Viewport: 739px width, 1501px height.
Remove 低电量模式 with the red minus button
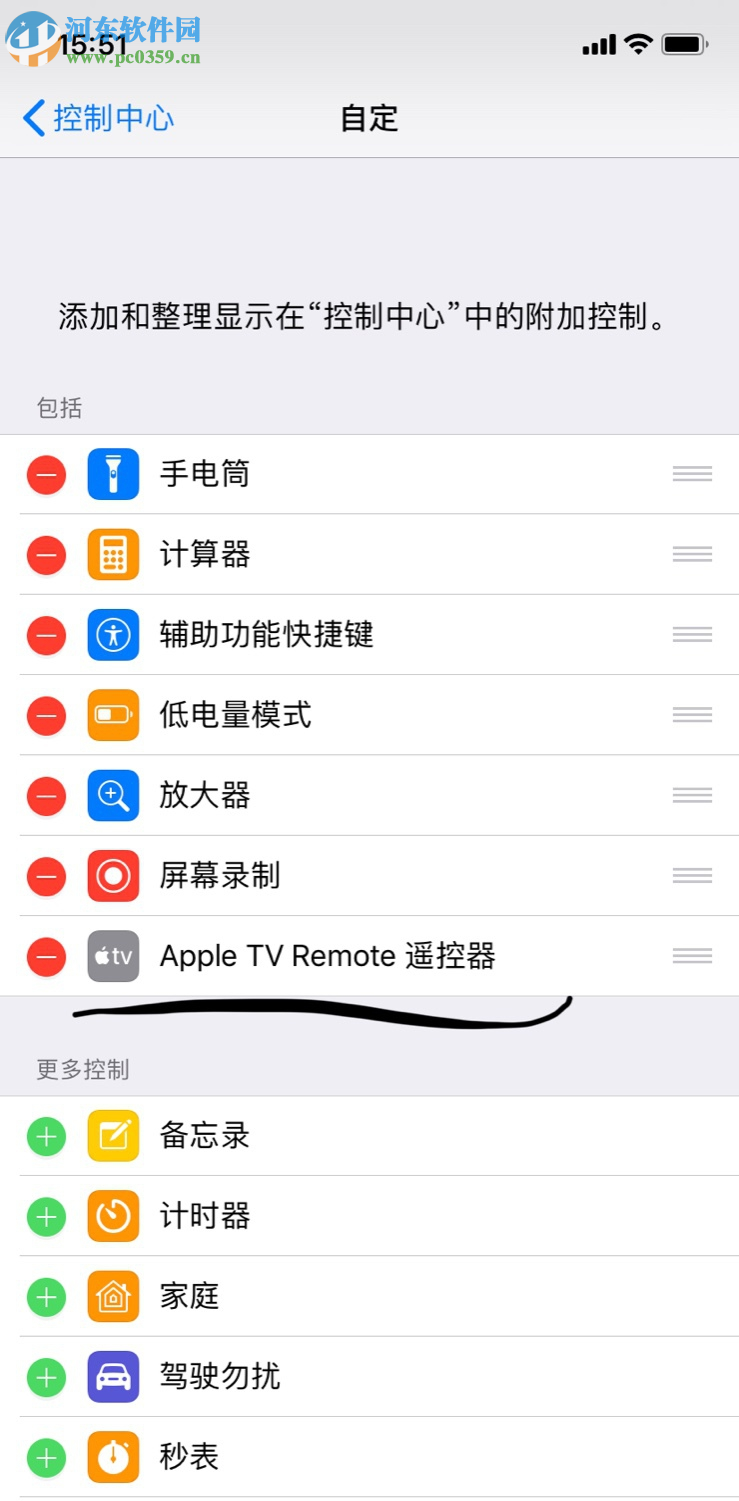pos(46,715)
